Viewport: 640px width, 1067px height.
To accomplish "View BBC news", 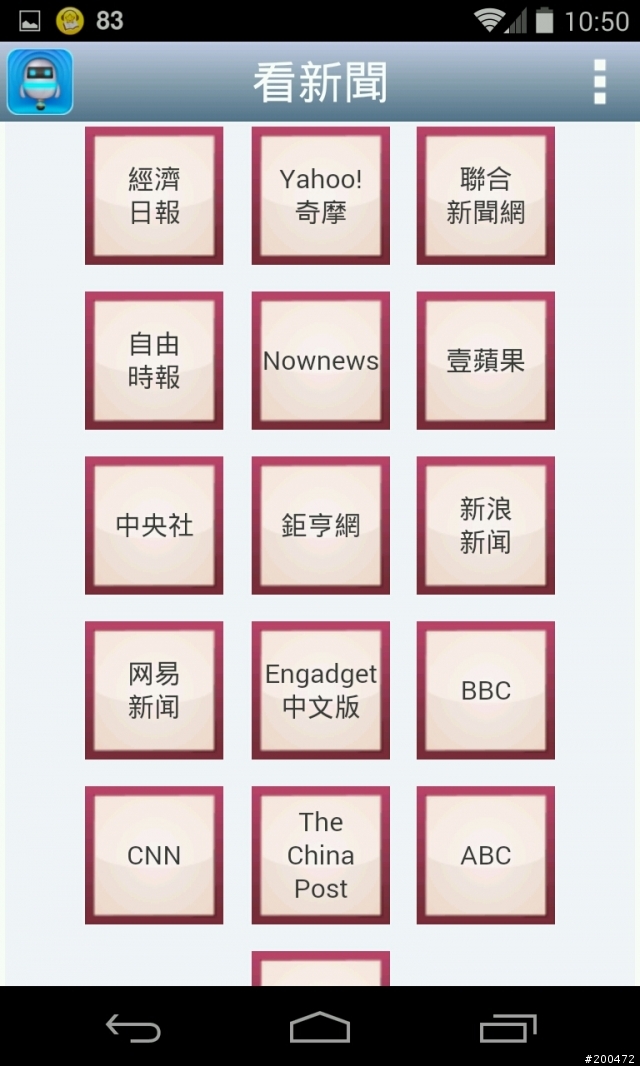I will click(486, 690).
